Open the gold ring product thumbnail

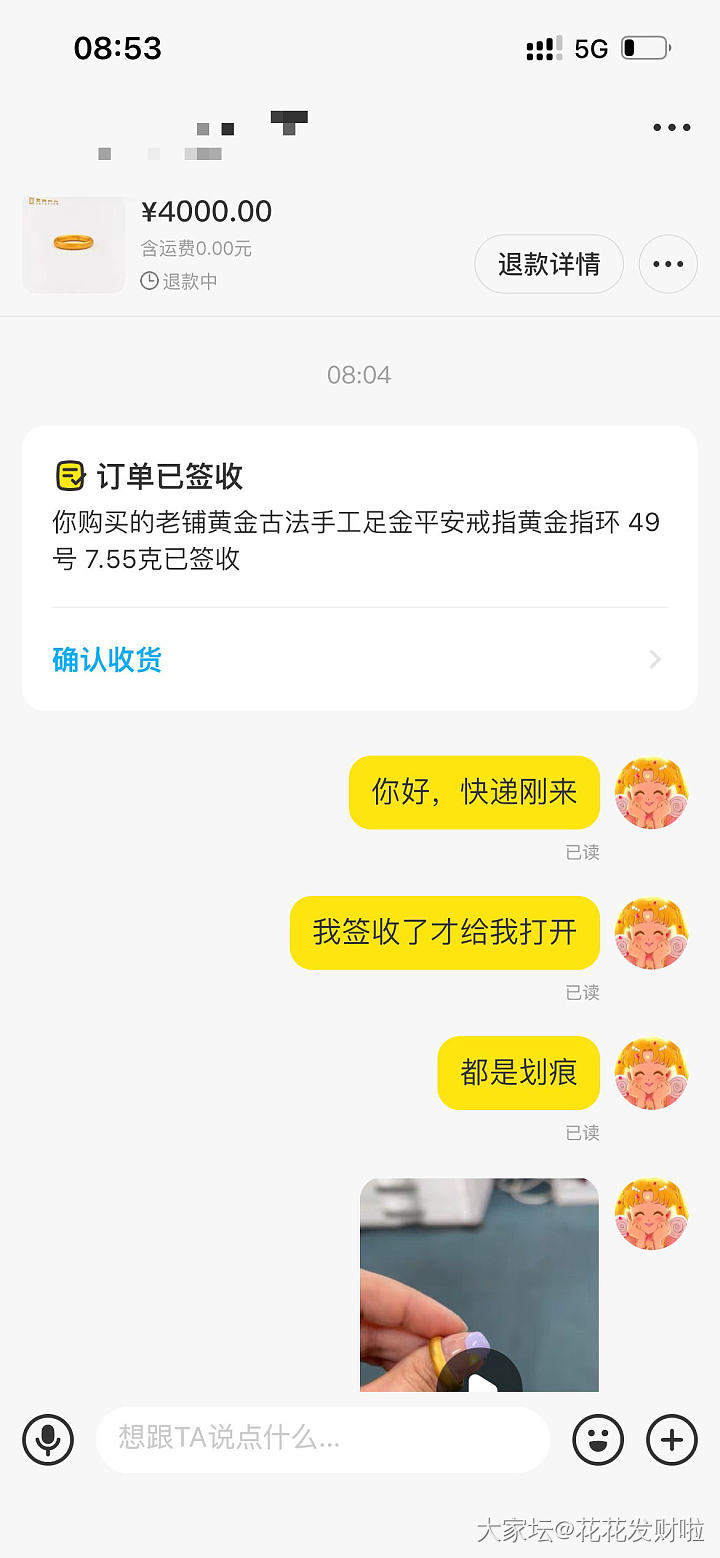74,244
